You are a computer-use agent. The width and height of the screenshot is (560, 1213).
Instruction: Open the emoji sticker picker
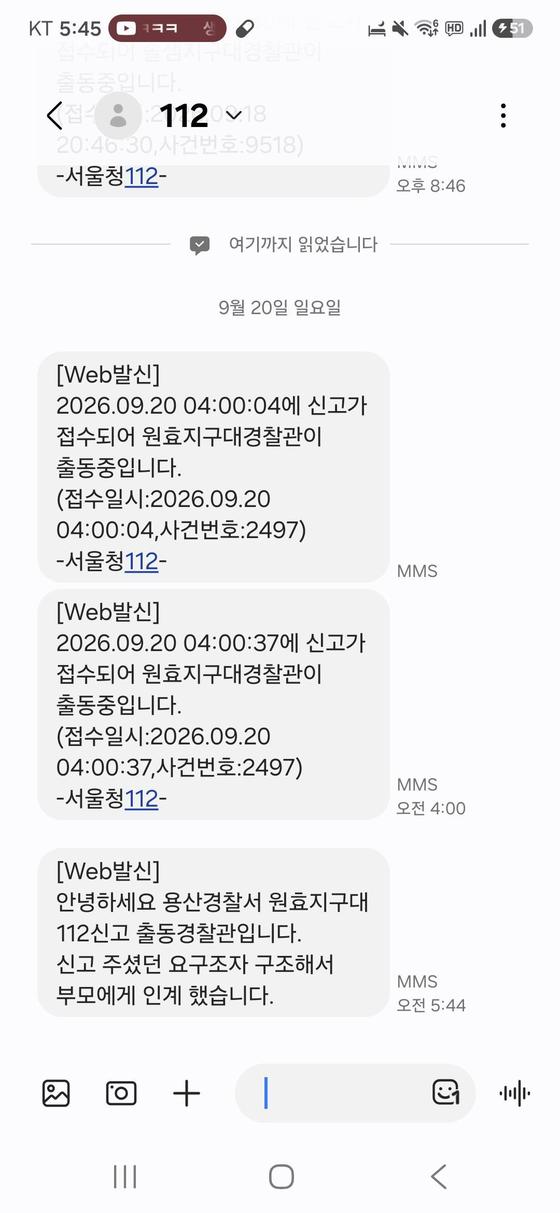pyautogui.click(x=446, y=1092)
